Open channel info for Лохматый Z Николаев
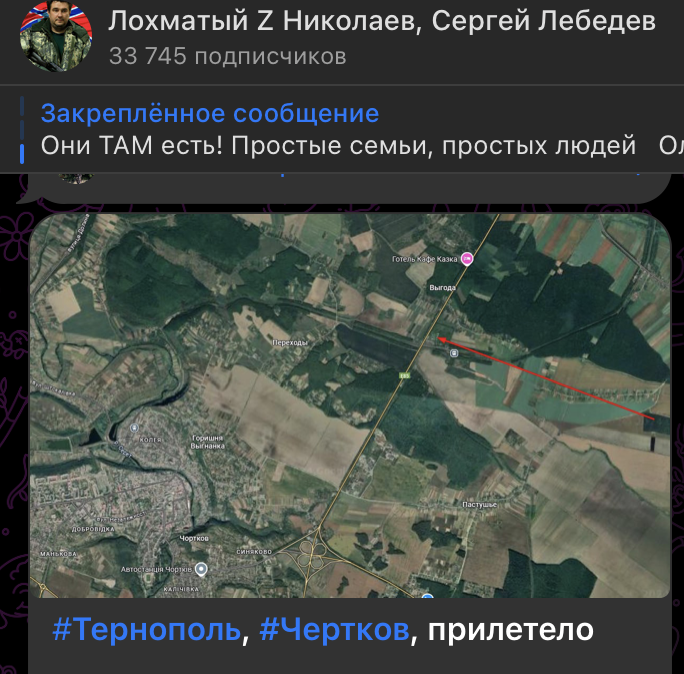684x674 pixels. pyautogui.click(x=382, y=22)
